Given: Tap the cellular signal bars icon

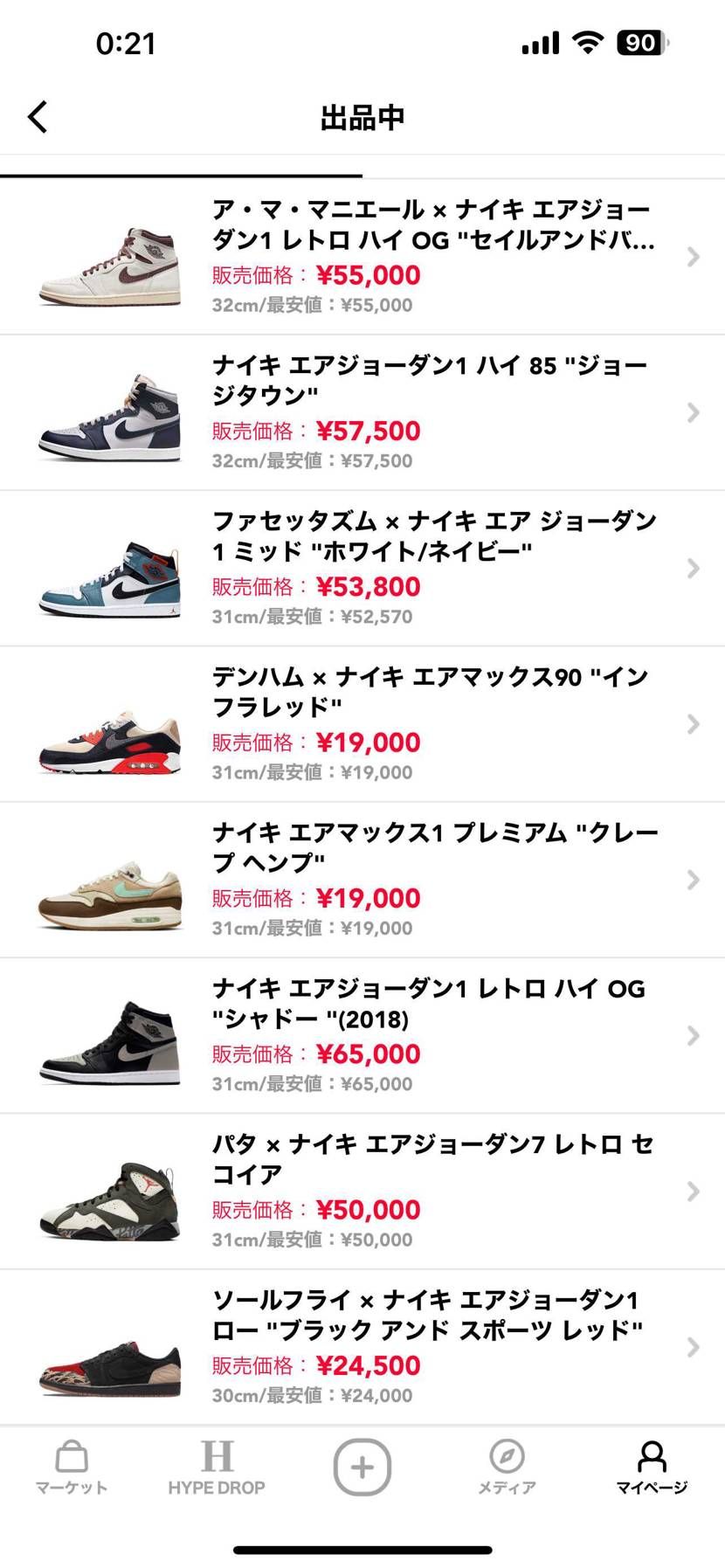Looking at the screenshot, I should [x=539, y=42].
